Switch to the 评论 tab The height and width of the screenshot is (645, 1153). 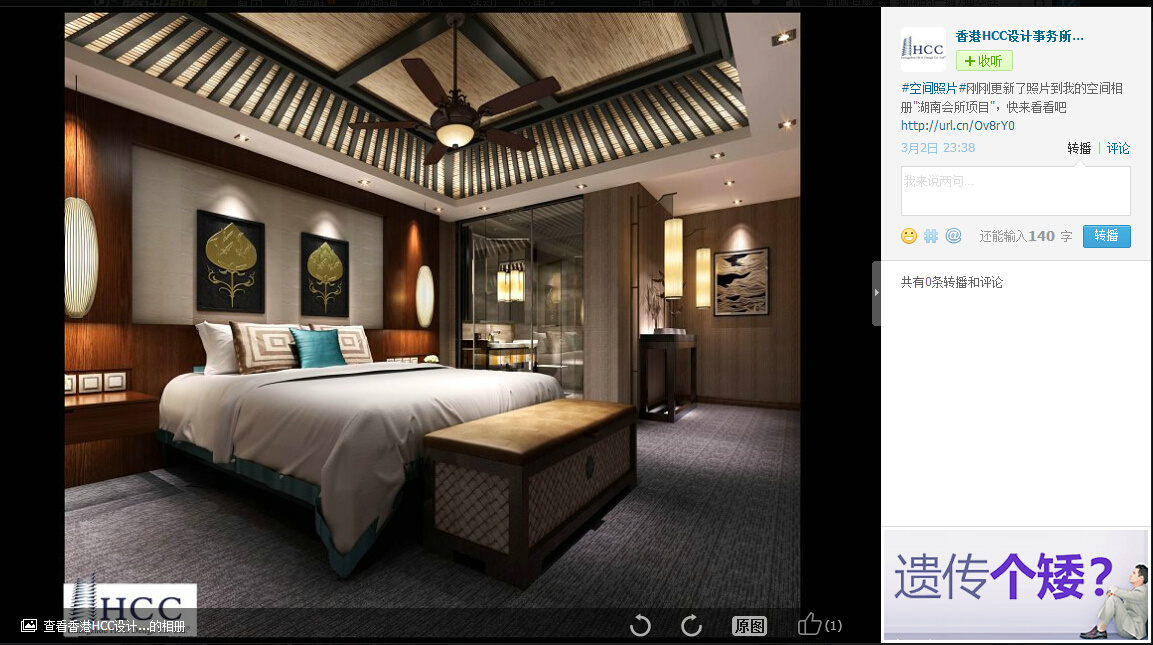1118,148
